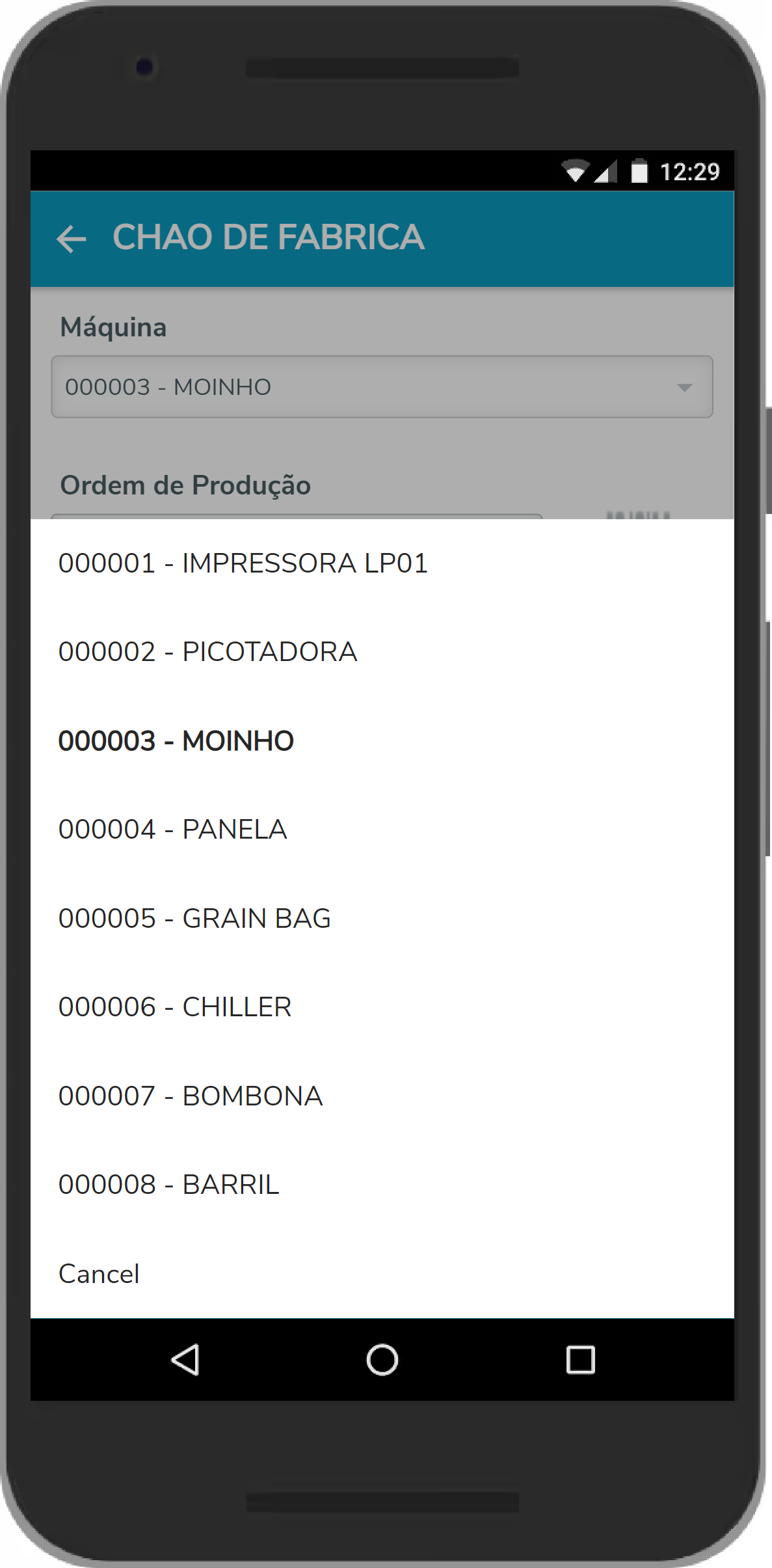Viewport: 772px width, 1568px height.
Task: Go back from CHAO DE FABRICA
Action: (72, 238)
